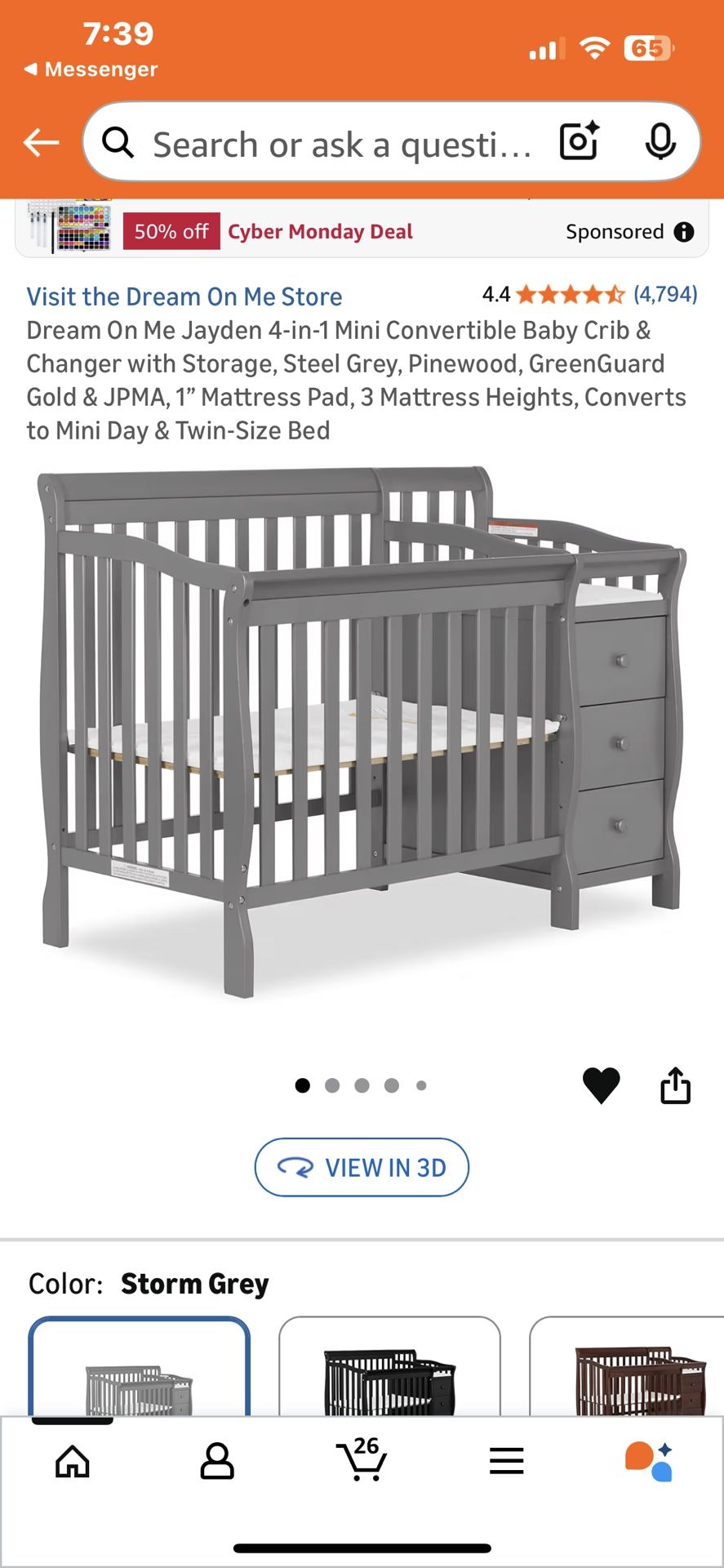Select the second image carousel dot
The image size is (724, 1568).
pyautogui.click(x=333, y=1085)
